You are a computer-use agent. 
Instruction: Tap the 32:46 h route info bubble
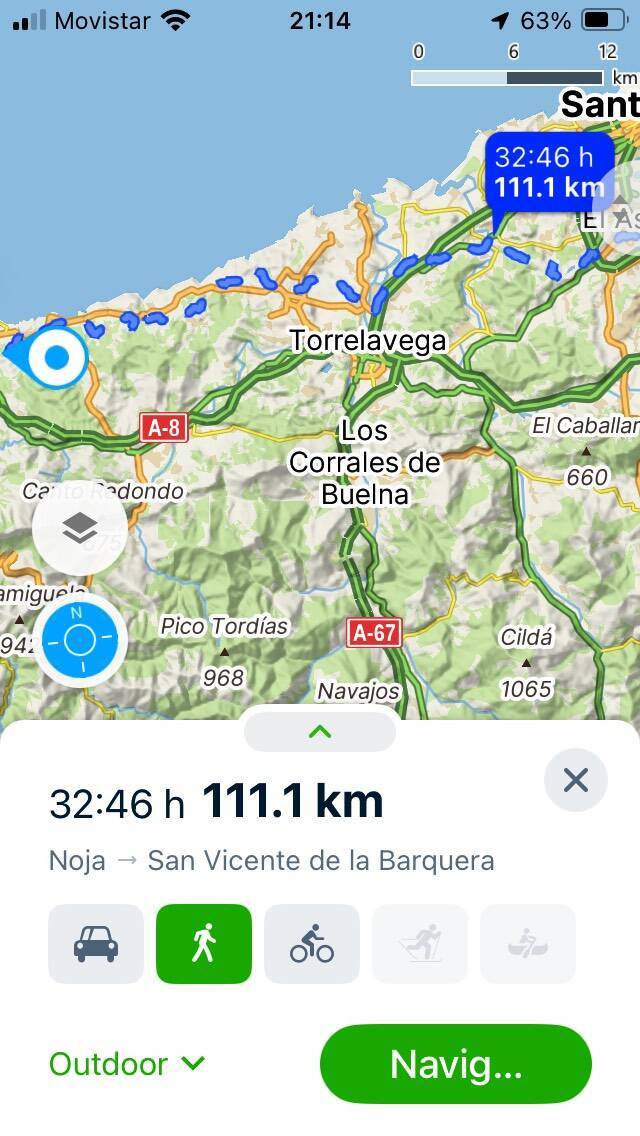[x=549, y=172]
